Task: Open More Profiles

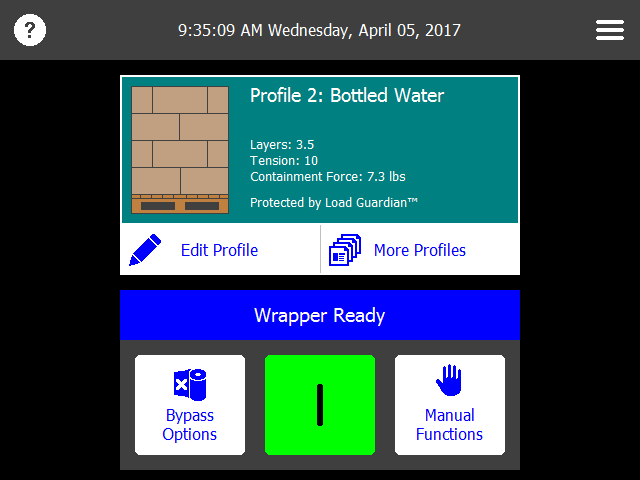Action: coord(419,250)
